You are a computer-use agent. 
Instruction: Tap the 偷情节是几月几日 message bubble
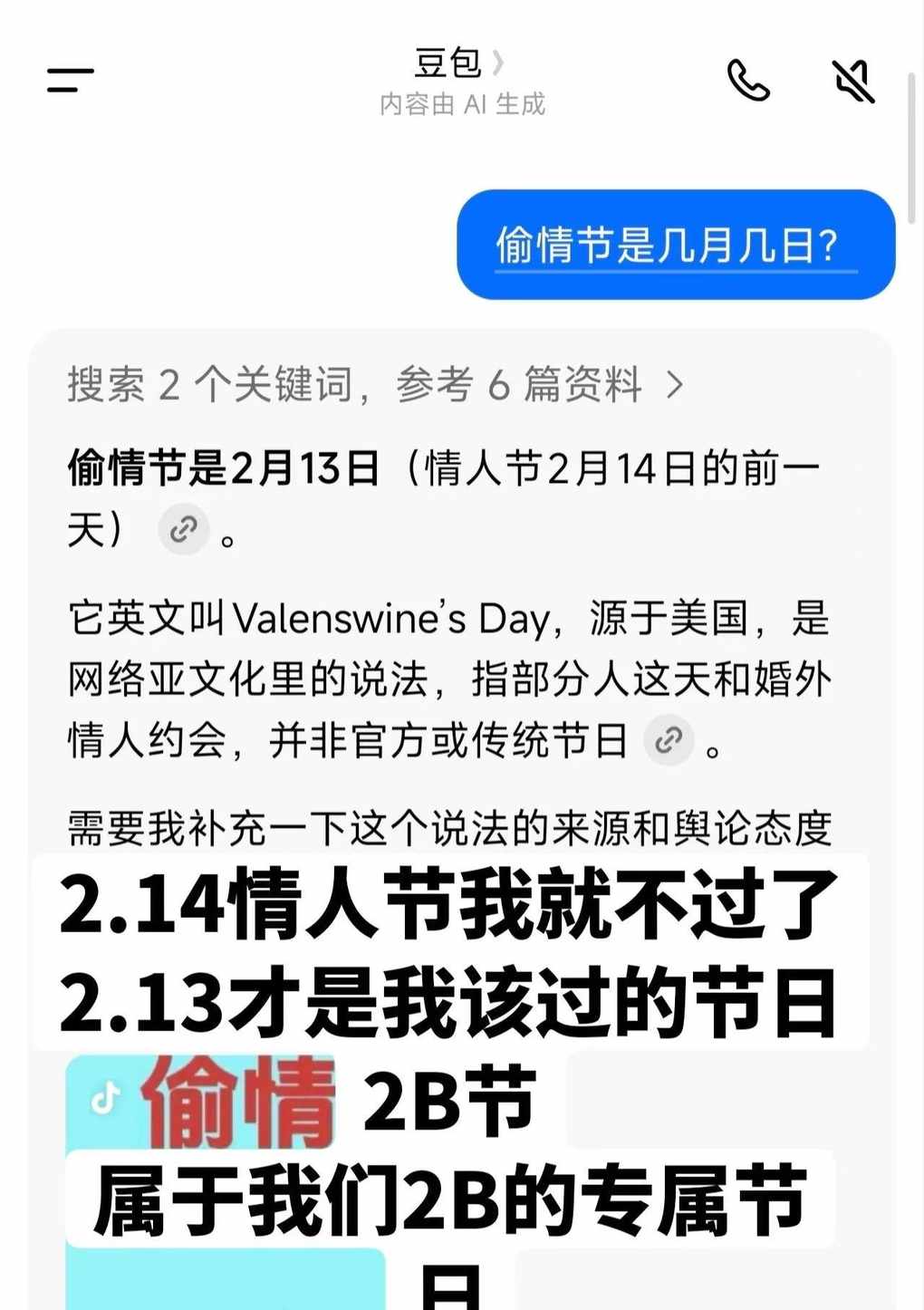point(675,245)
